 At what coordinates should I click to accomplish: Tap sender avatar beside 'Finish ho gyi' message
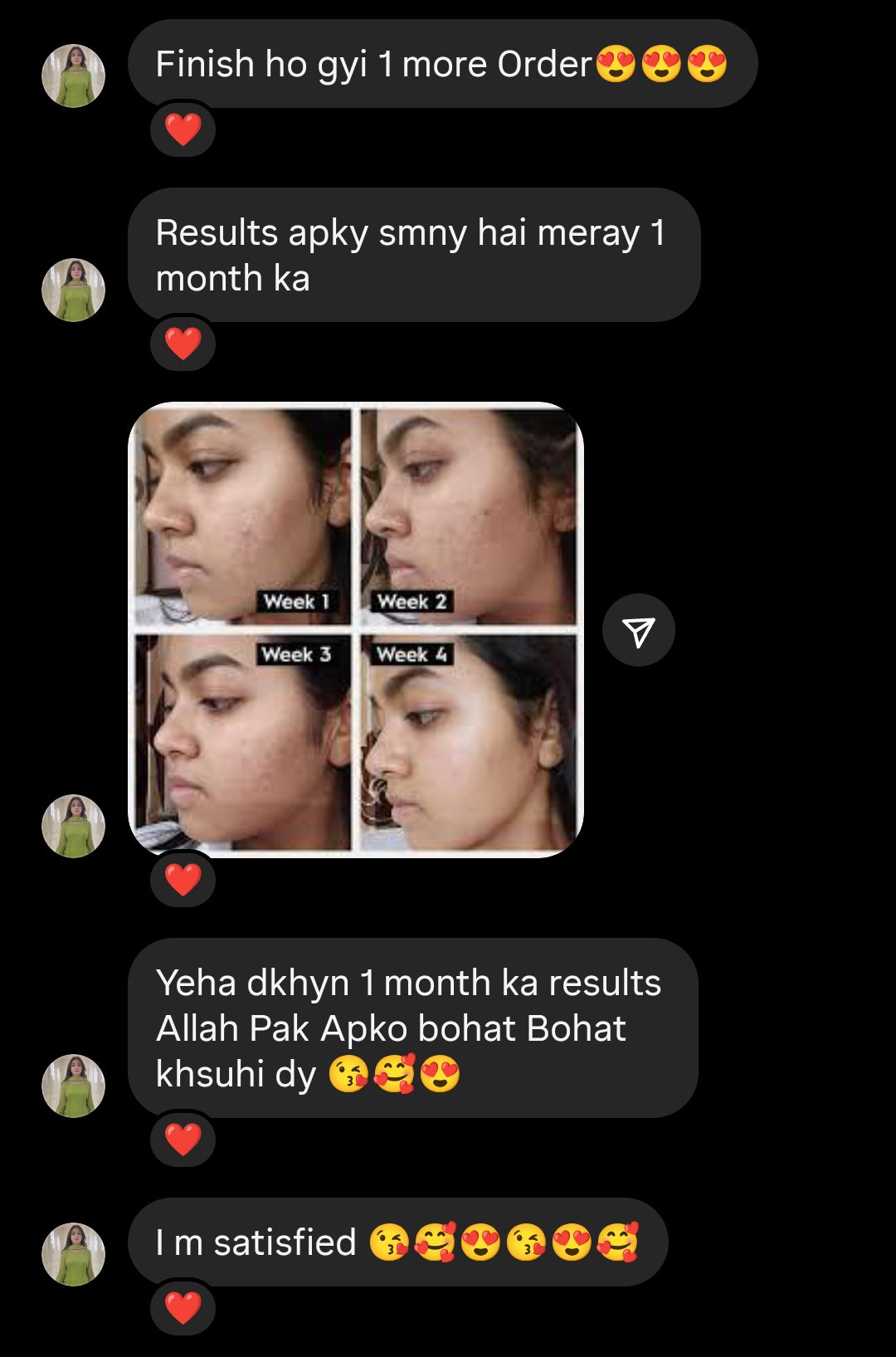tap(74, 76)
